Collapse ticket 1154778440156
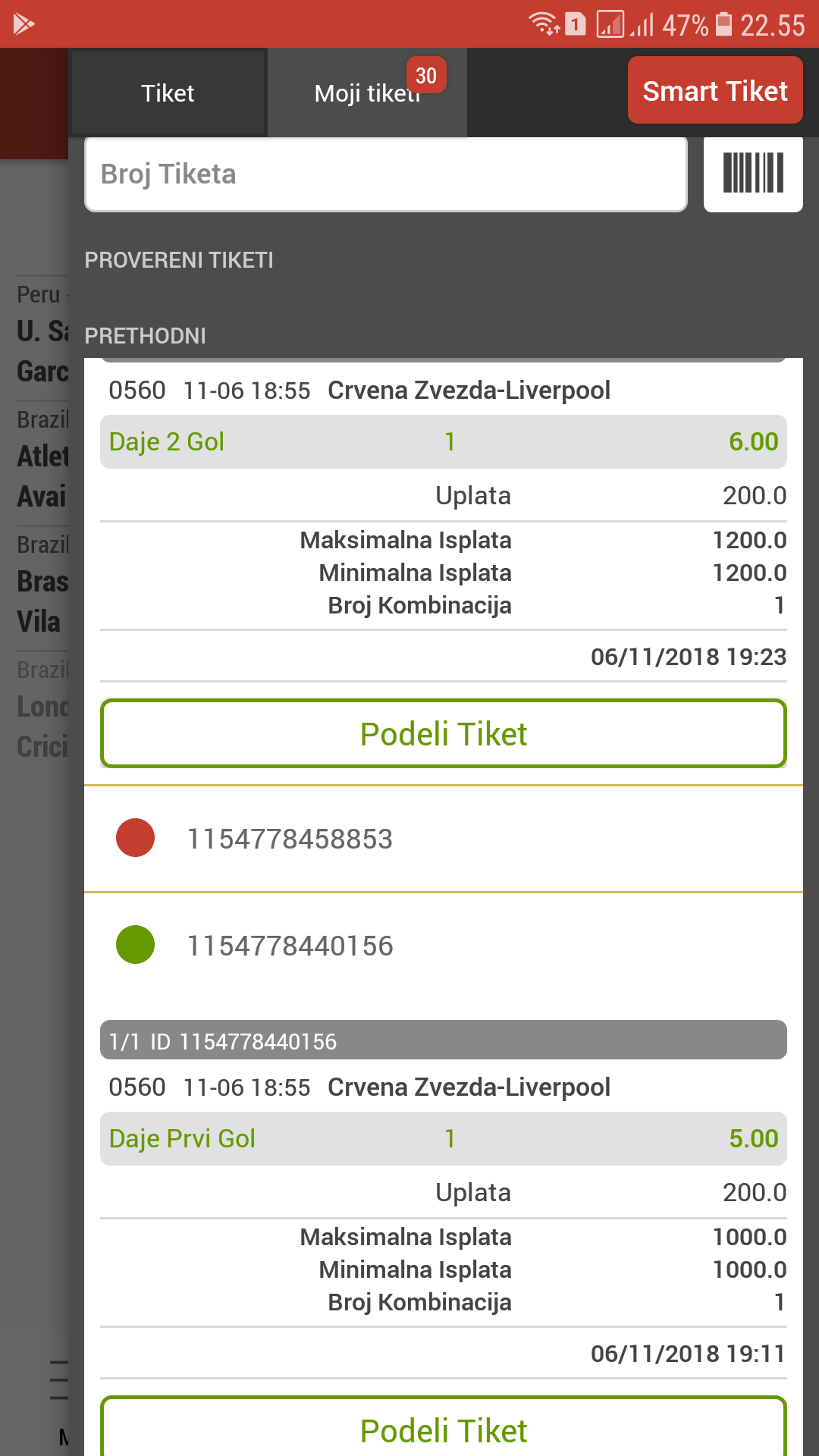The height and width of the screenshot is (1456, 819). click(444, 946)
